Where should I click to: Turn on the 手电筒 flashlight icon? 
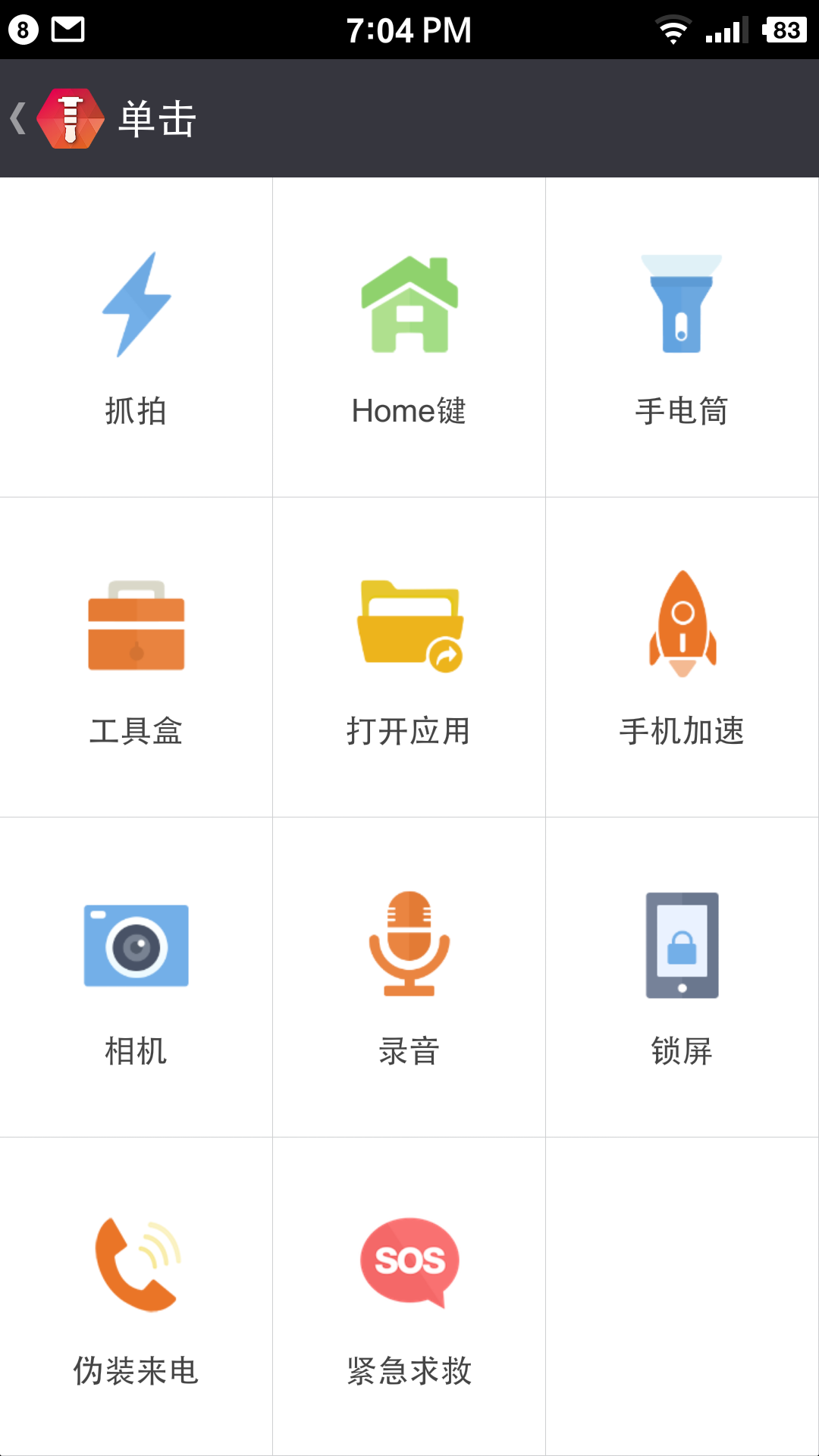[681, 303]
